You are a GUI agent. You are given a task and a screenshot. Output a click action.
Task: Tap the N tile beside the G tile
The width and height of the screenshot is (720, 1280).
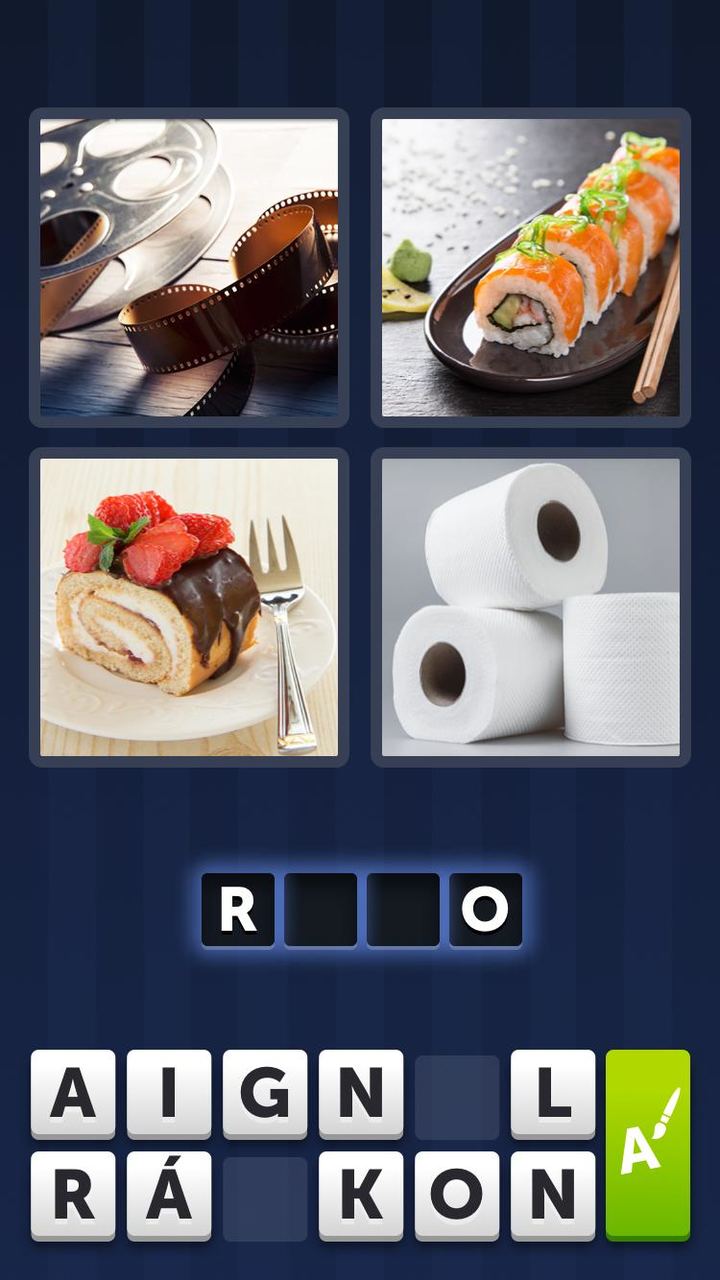coord(361,1093)
